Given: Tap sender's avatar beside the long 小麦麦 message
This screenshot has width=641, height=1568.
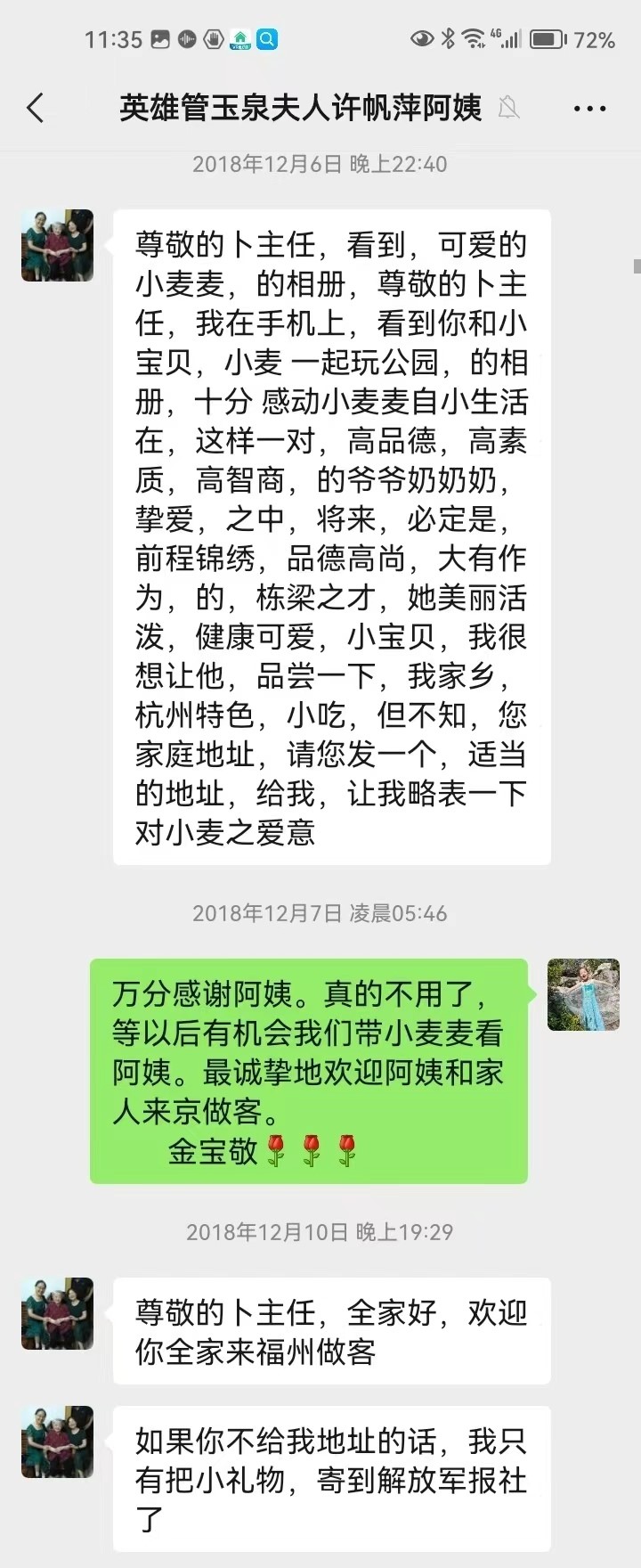Looking at the screenshot, I should [58, 245].
